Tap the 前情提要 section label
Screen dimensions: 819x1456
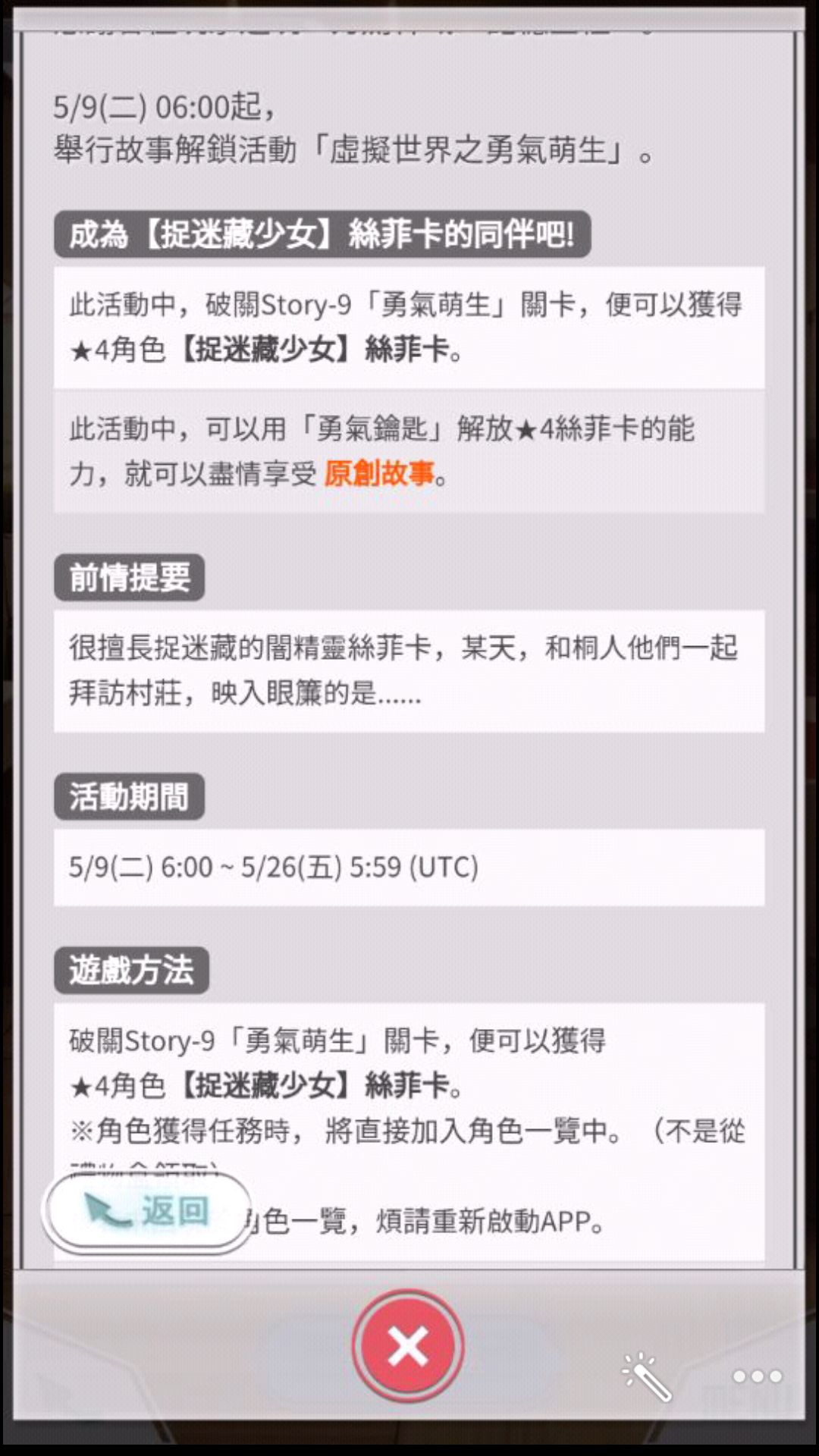[x=127, y=578]
